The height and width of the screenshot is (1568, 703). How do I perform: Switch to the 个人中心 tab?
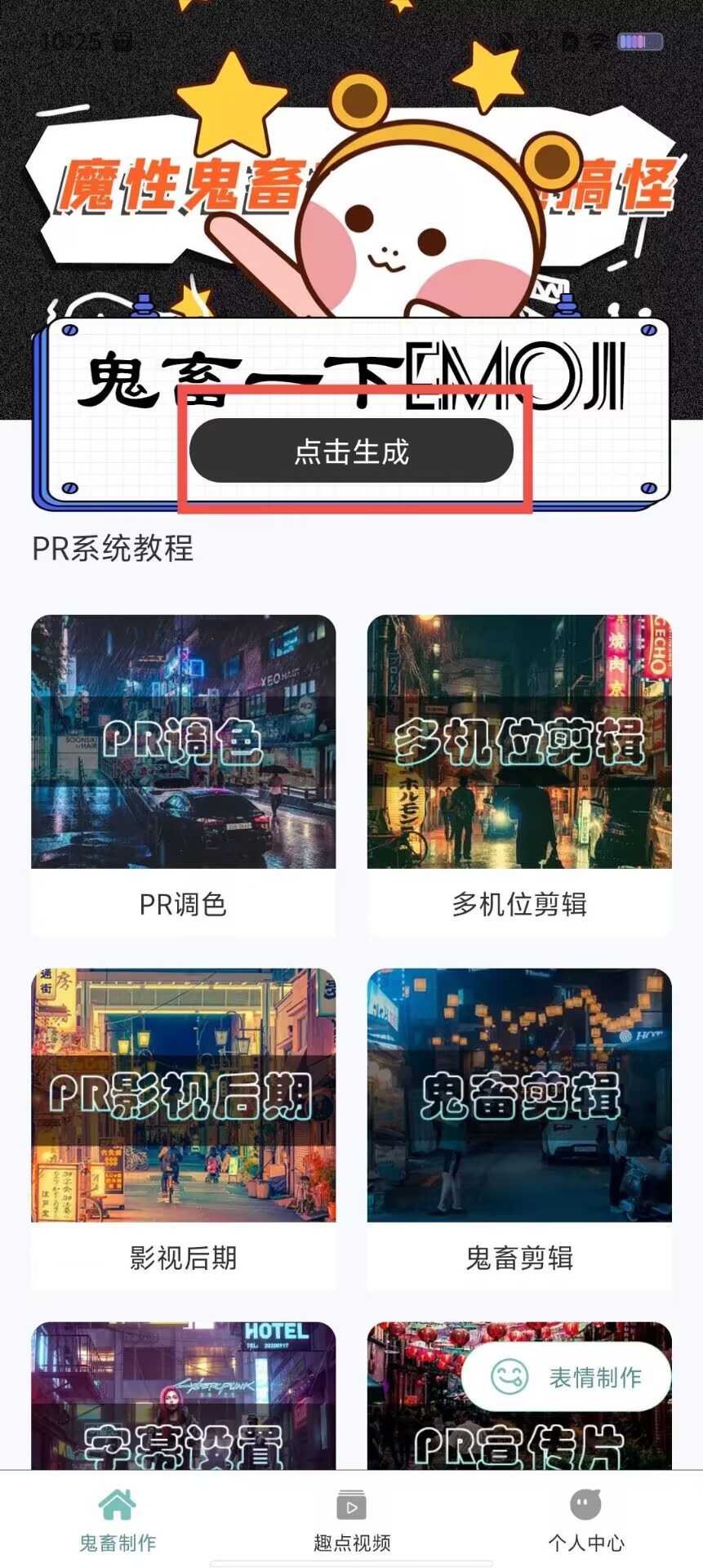point(585,1521)
